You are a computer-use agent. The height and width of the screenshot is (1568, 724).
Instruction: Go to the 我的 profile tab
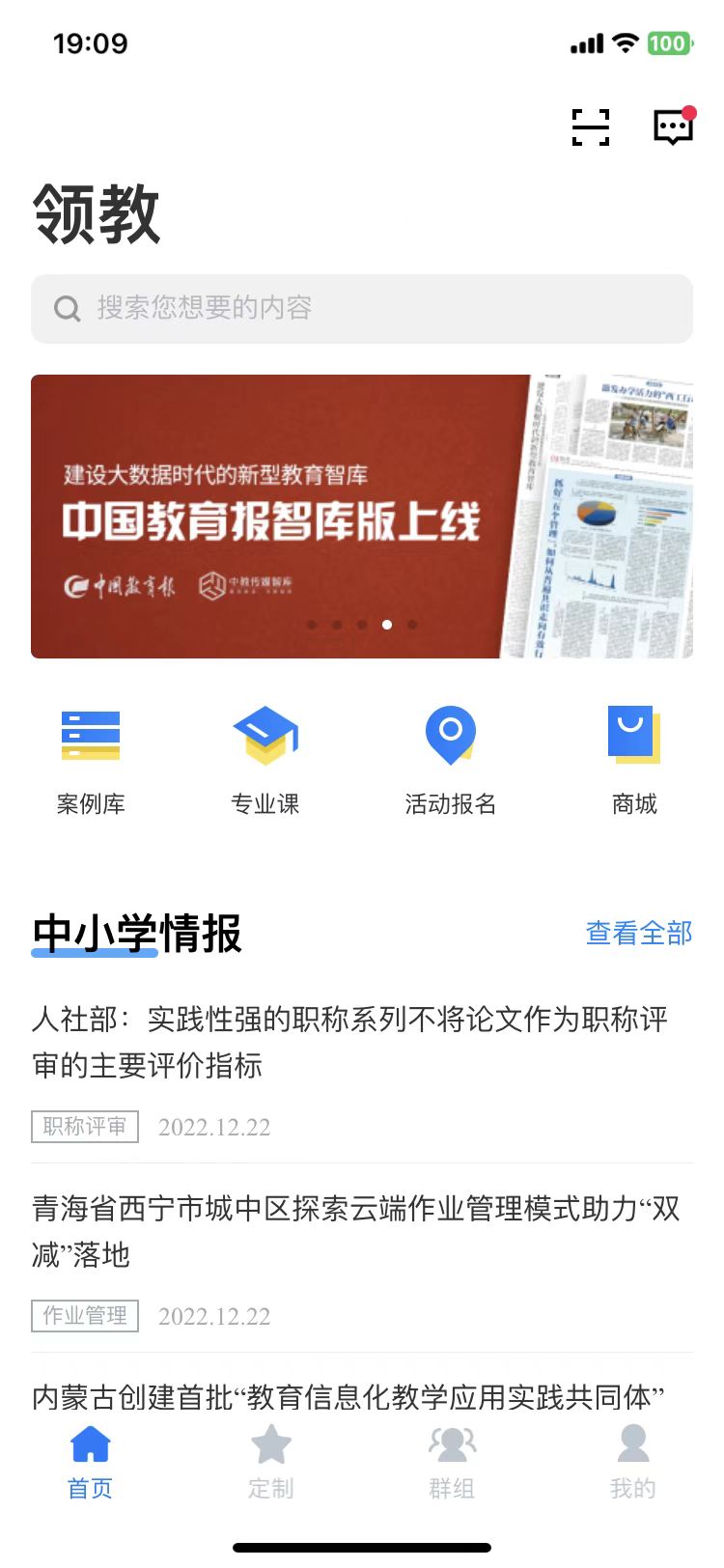pos(633,1462)
